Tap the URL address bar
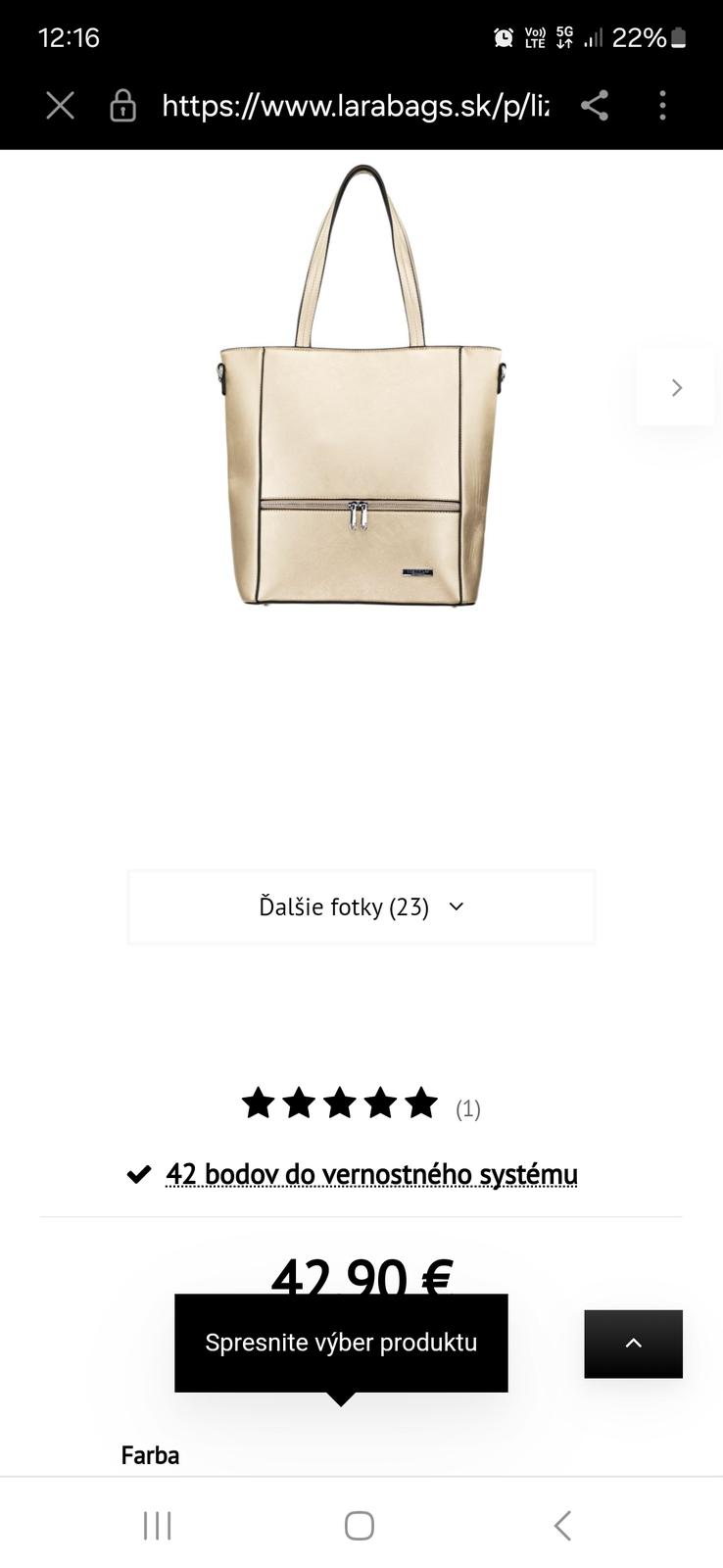723x1568 pixels. coord(355,106)
